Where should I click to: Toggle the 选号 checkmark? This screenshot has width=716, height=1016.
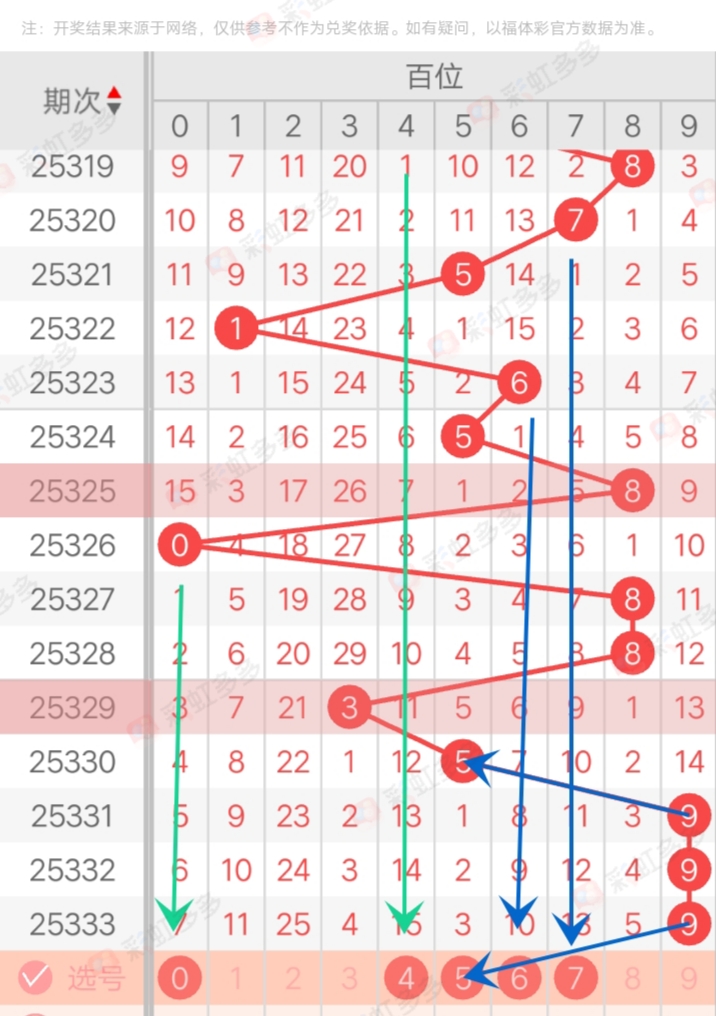coord(35,978)
